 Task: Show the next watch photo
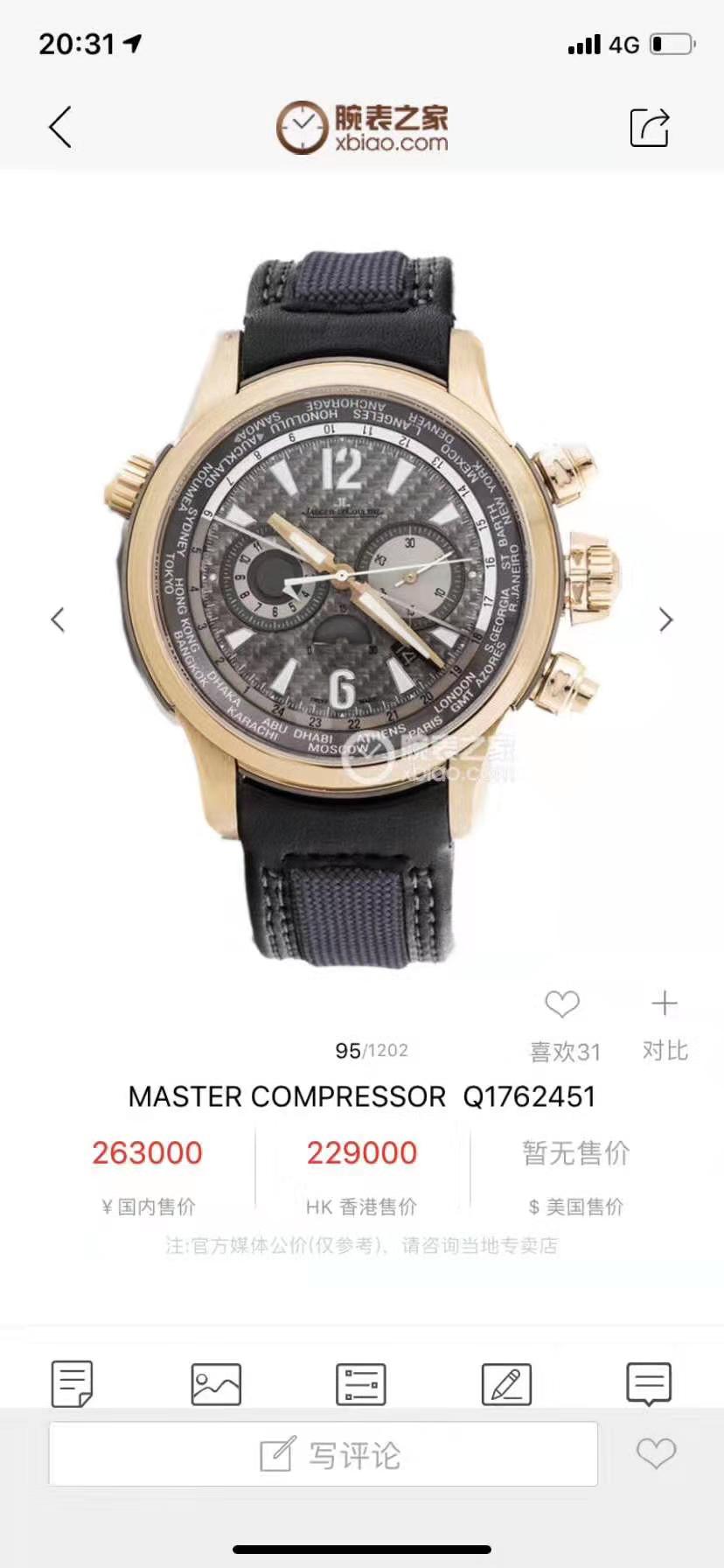coord(665,619)
